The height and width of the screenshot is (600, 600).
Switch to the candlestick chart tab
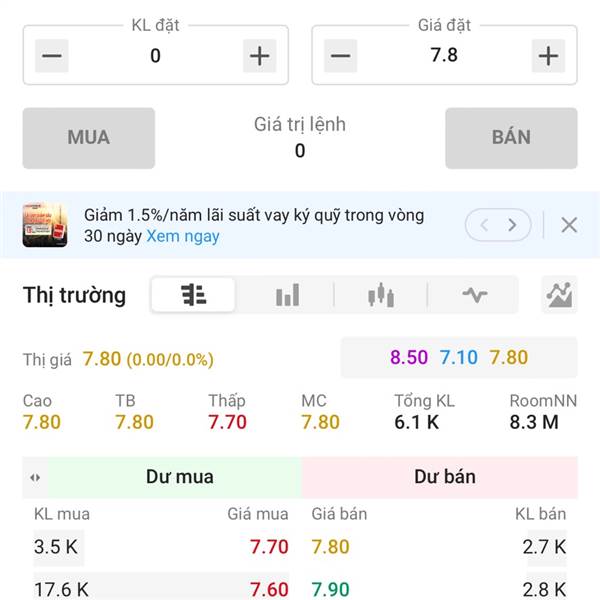(x=381, y=295)
